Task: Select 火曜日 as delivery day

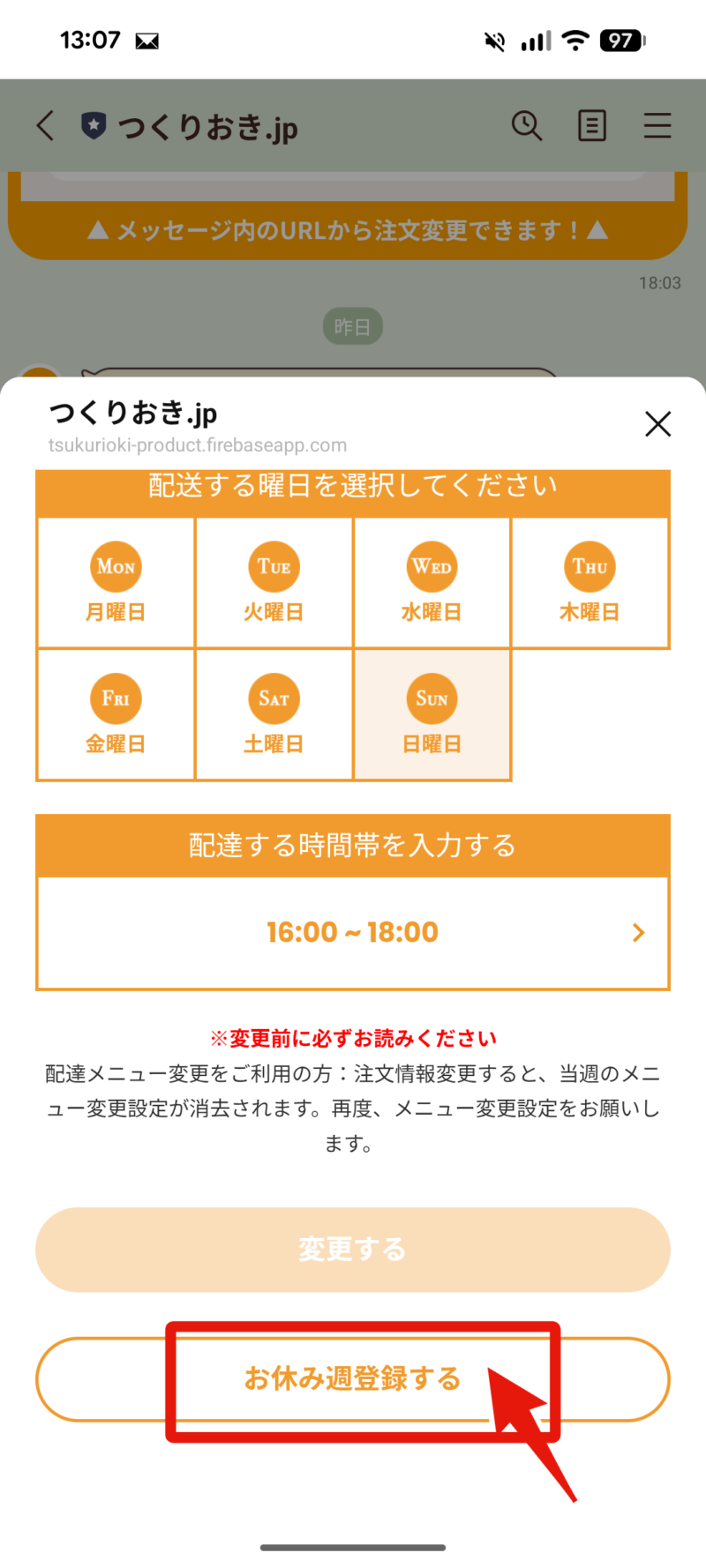Action: coord(274,583)
